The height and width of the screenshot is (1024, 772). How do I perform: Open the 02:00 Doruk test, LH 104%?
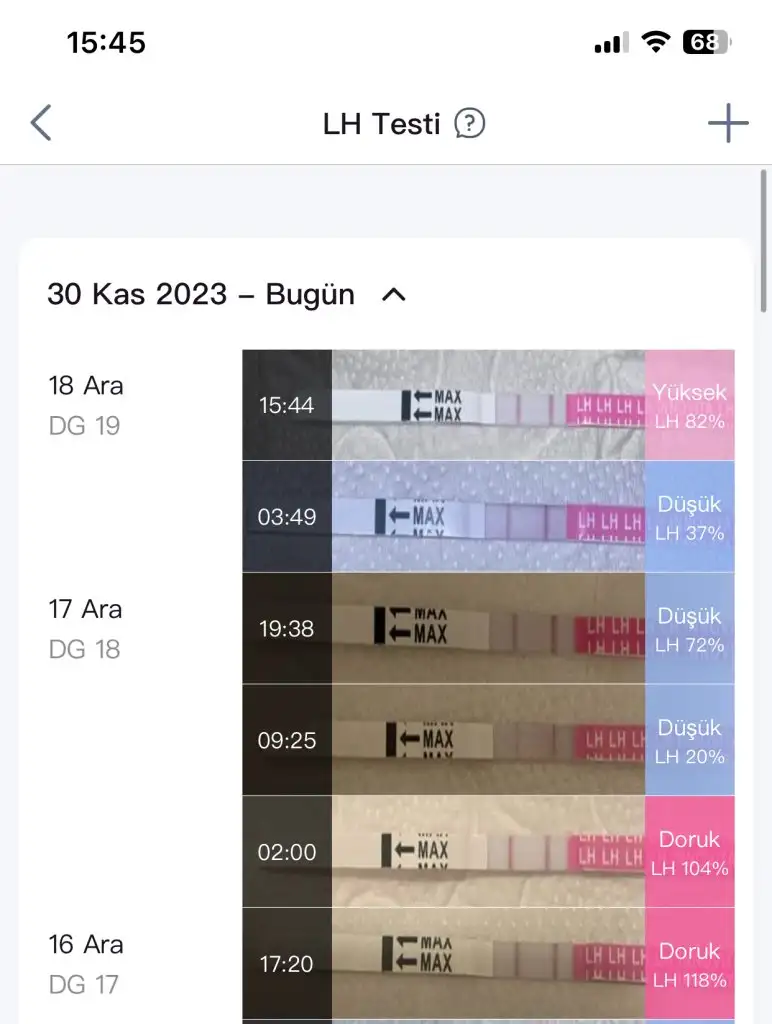point(488,853)
